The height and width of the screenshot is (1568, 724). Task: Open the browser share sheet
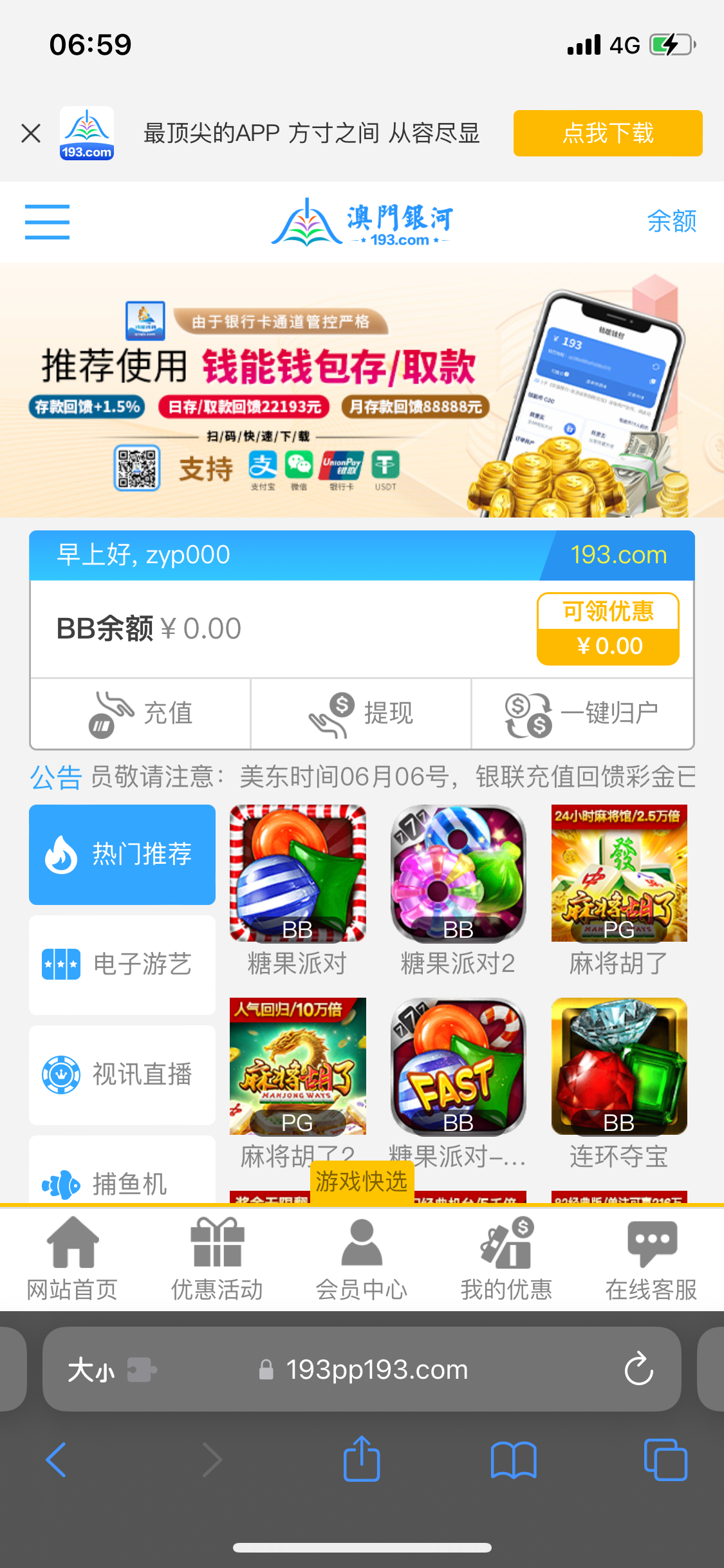(x=362, y=1459)
